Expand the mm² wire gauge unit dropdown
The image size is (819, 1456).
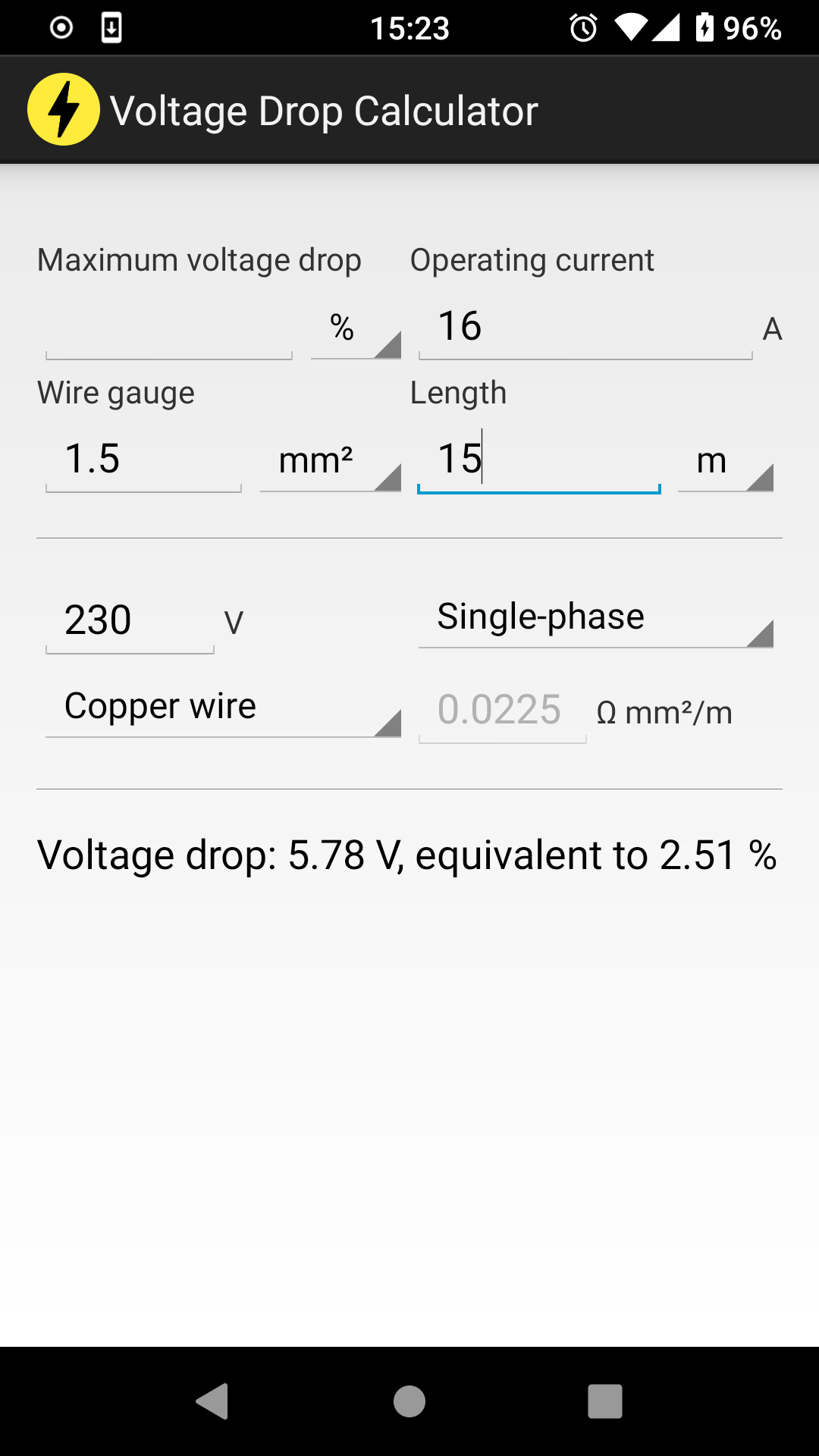tap(330, 461)
